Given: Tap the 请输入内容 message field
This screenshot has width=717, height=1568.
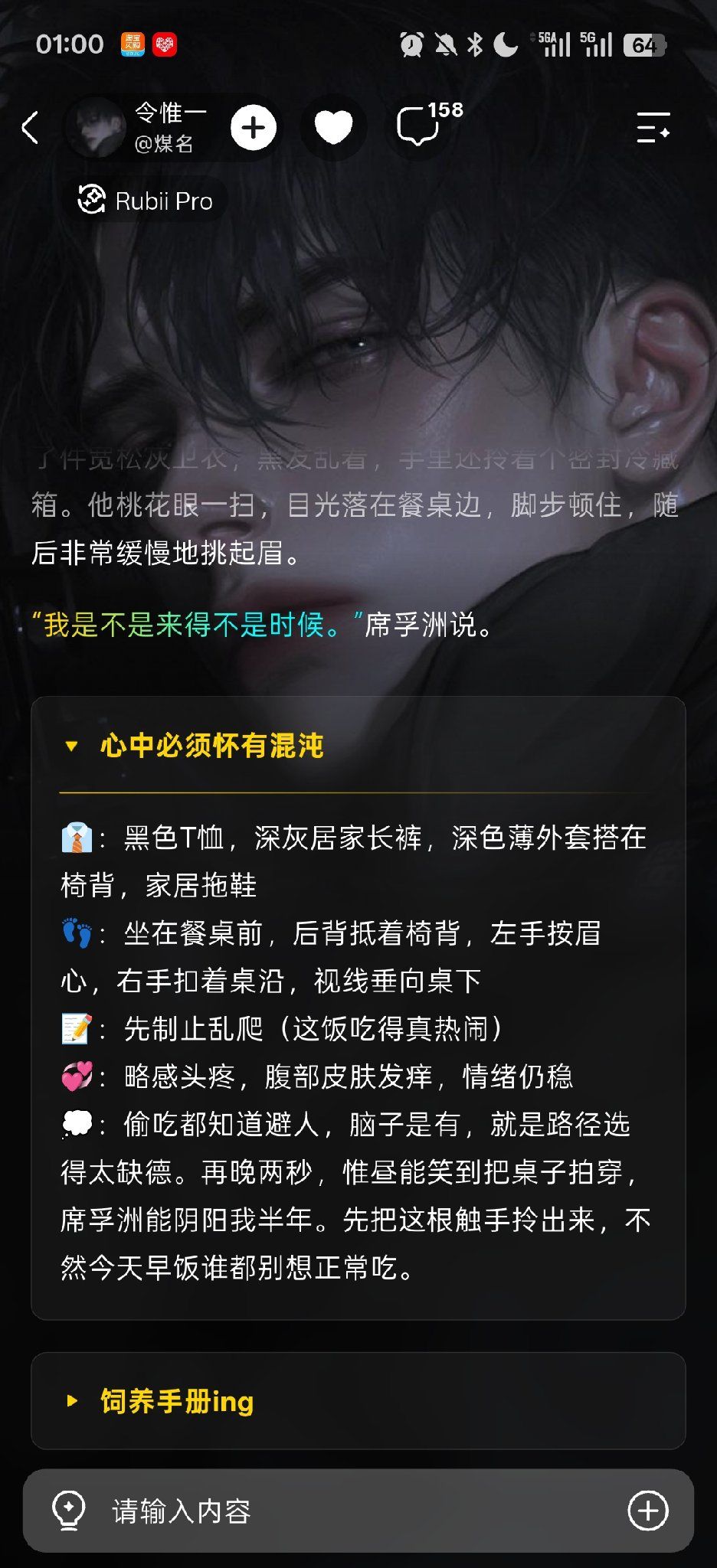Looking at the screenshot, I should coord(358,1511).
